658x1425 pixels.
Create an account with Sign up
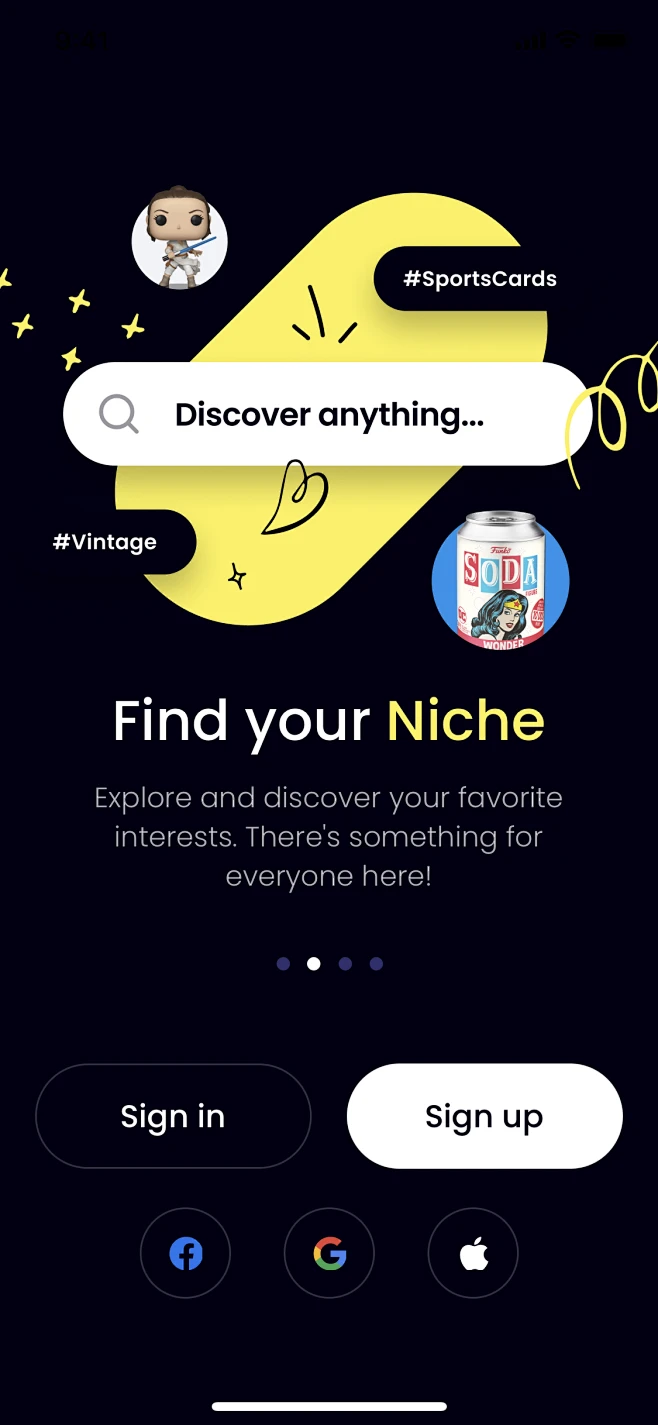pos(484,1116)
